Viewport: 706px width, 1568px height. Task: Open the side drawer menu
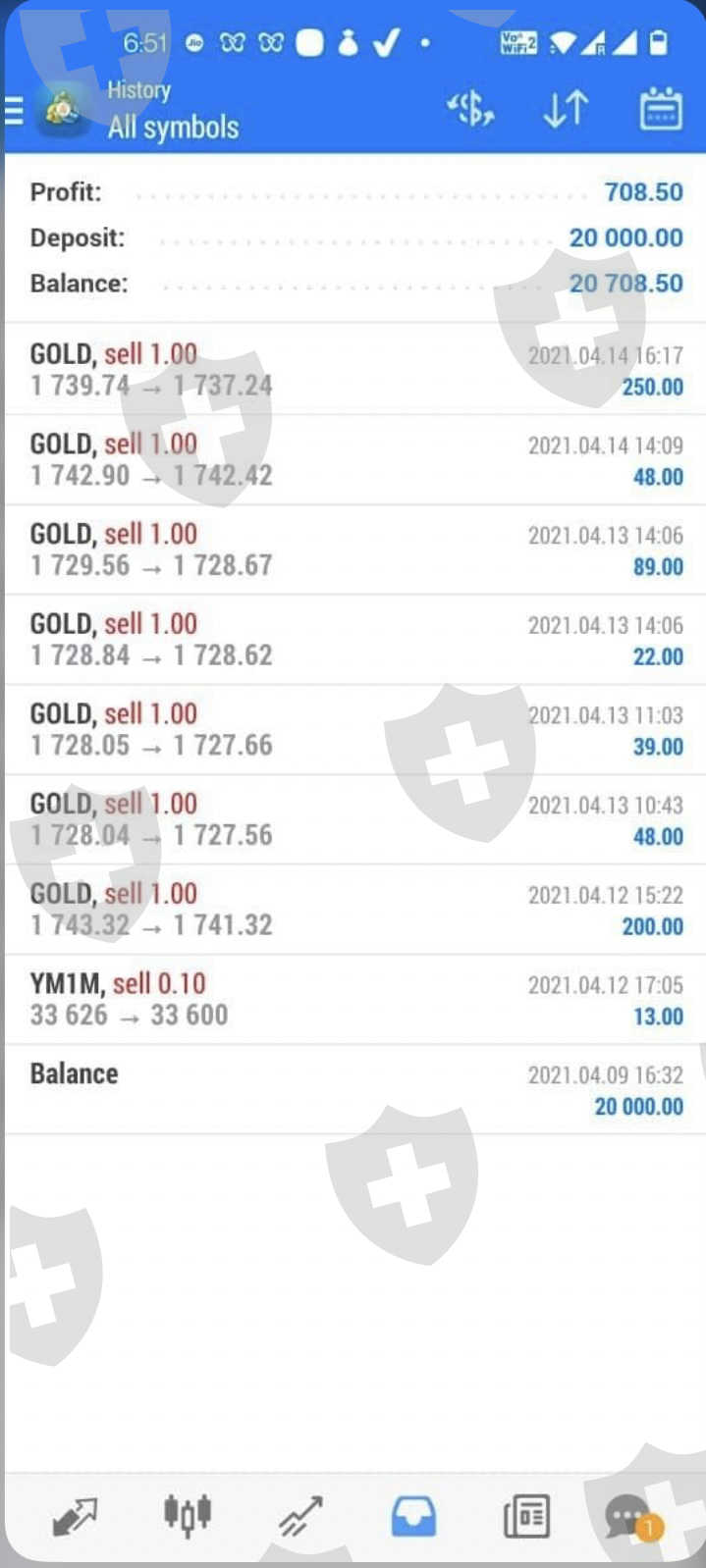click(15, 110)
